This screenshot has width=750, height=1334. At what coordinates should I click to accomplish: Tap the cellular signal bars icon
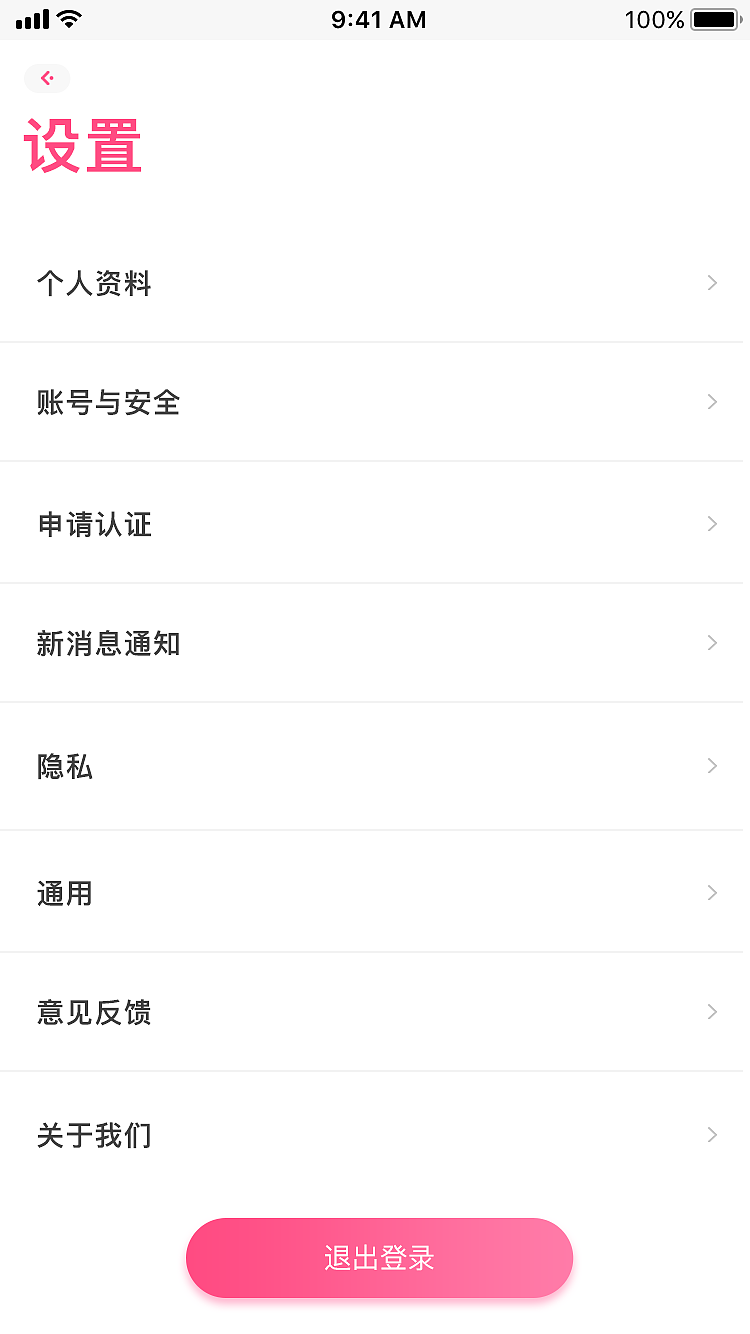coord(30,17)
